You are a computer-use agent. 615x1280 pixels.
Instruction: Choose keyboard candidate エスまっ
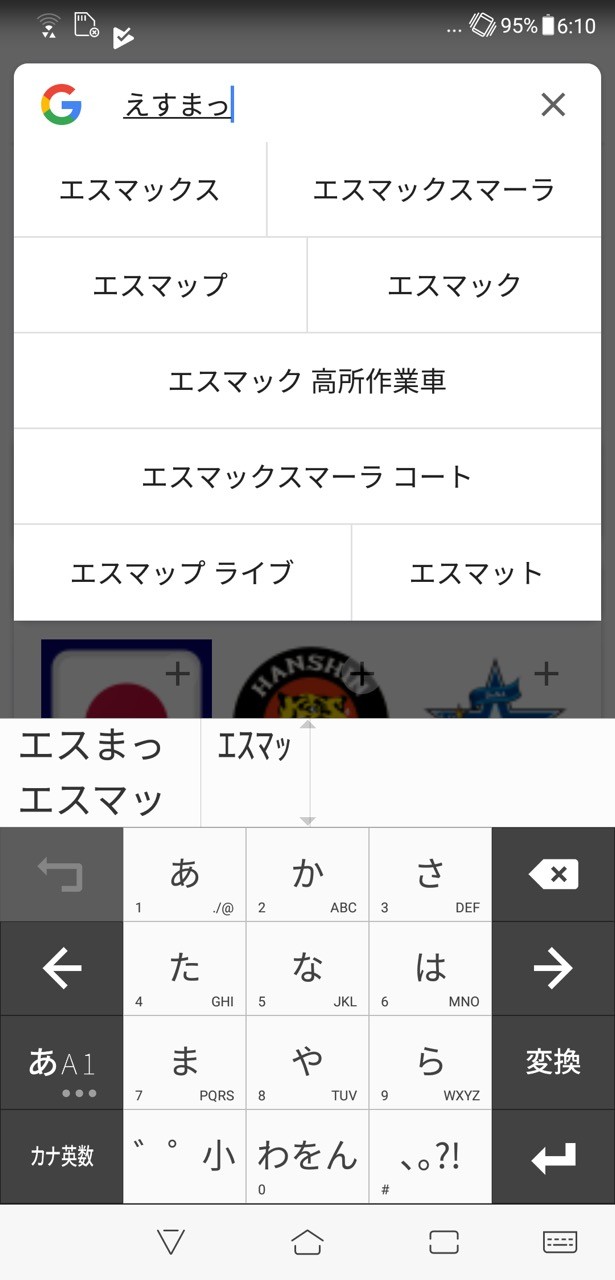click(91, 746)
